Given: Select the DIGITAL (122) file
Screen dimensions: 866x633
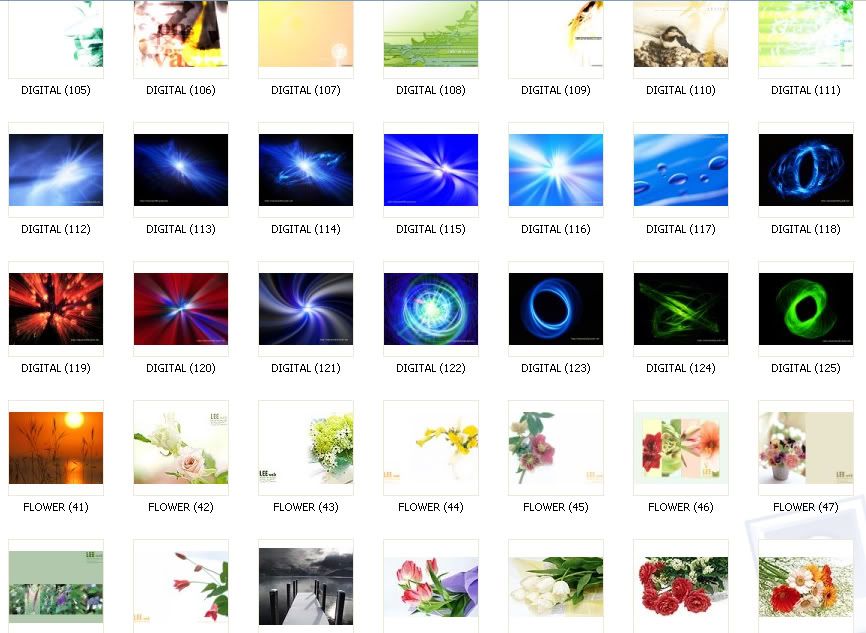Looking at the screenshot, I should [431, 309].
